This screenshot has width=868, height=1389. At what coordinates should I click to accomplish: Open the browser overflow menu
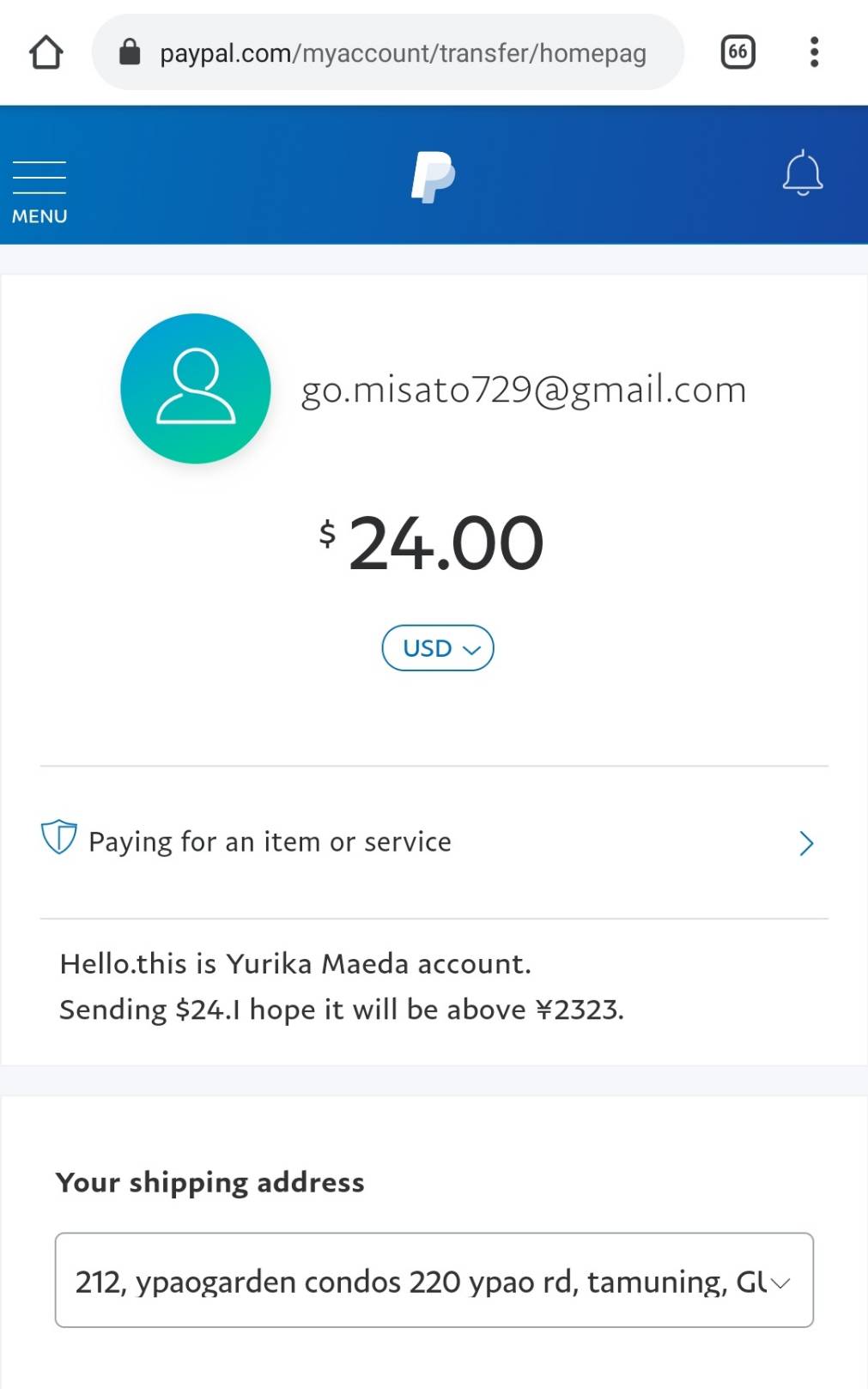coord(814,52)
